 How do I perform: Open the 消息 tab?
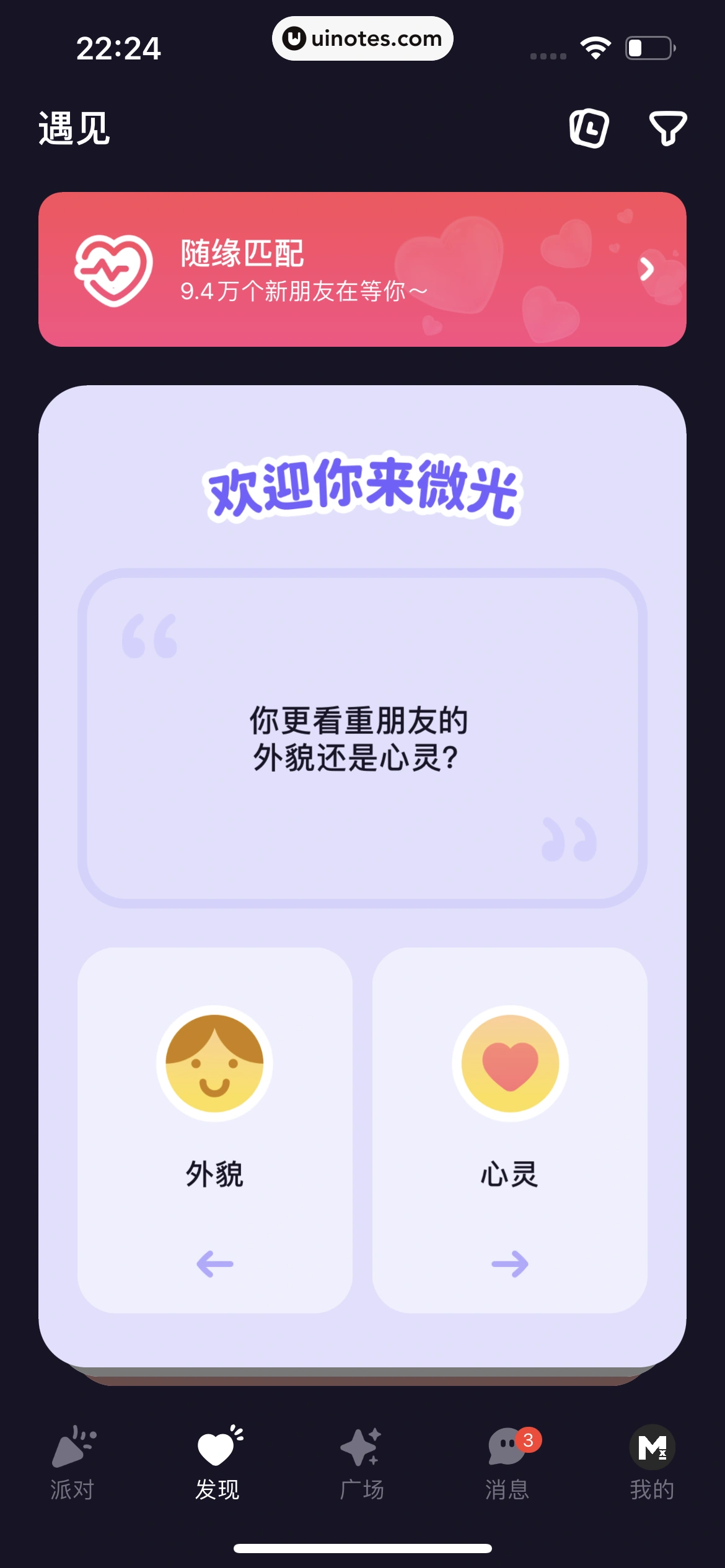tap(507, 1463)
